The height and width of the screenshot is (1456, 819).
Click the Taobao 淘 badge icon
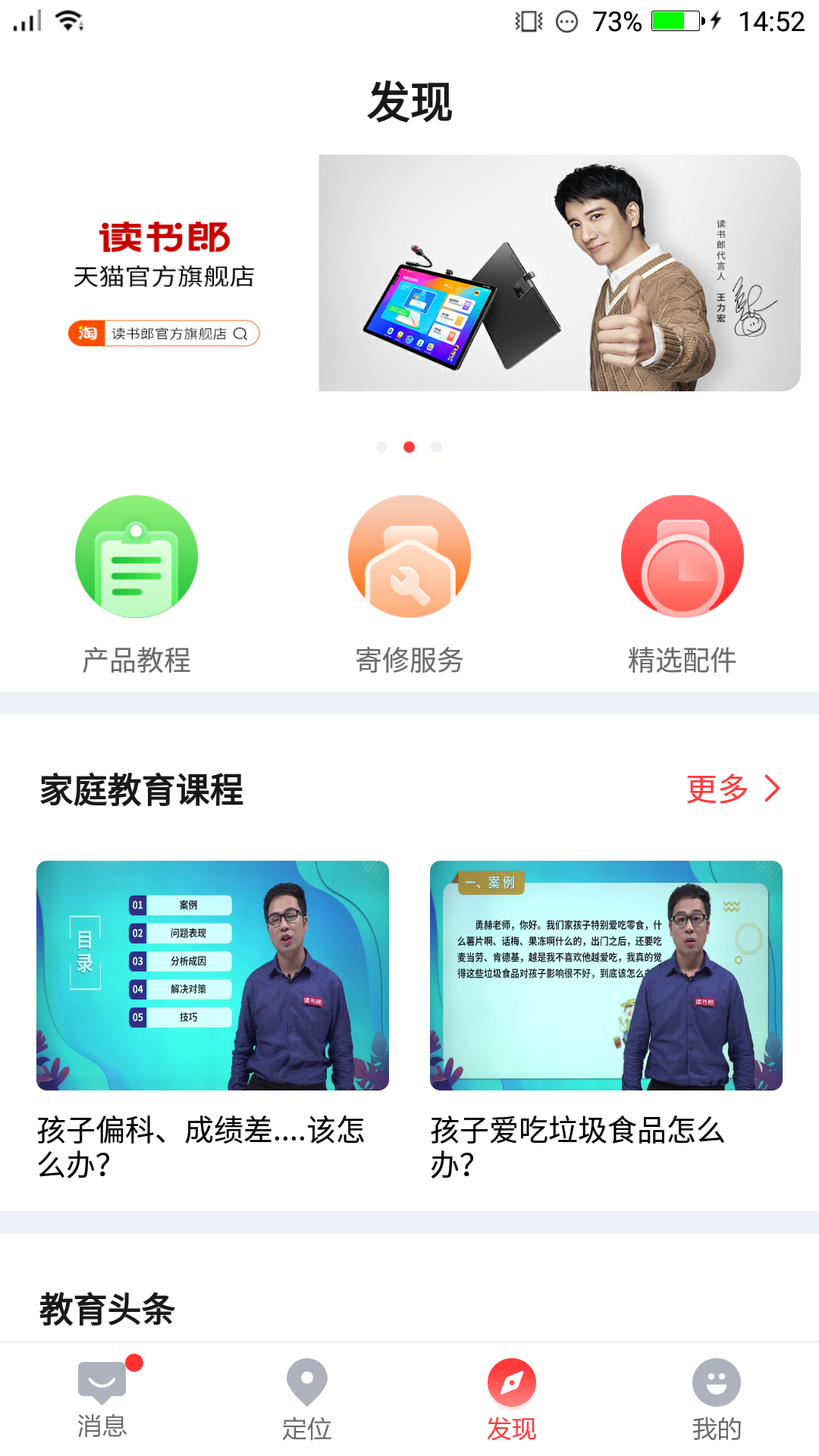tap(86, 332)
